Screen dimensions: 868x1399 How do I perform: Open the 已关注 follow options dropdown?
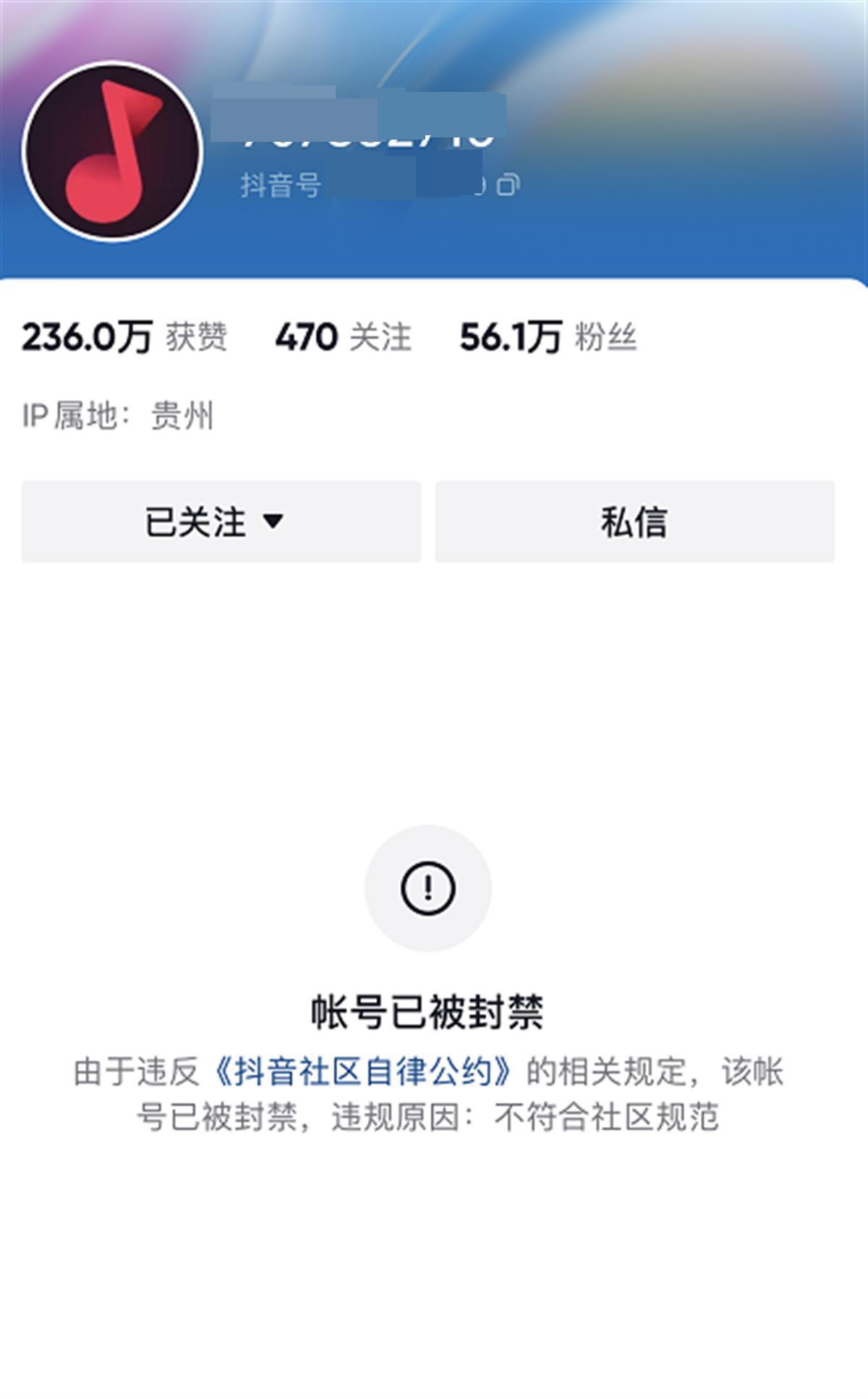[x=221, y=522]
